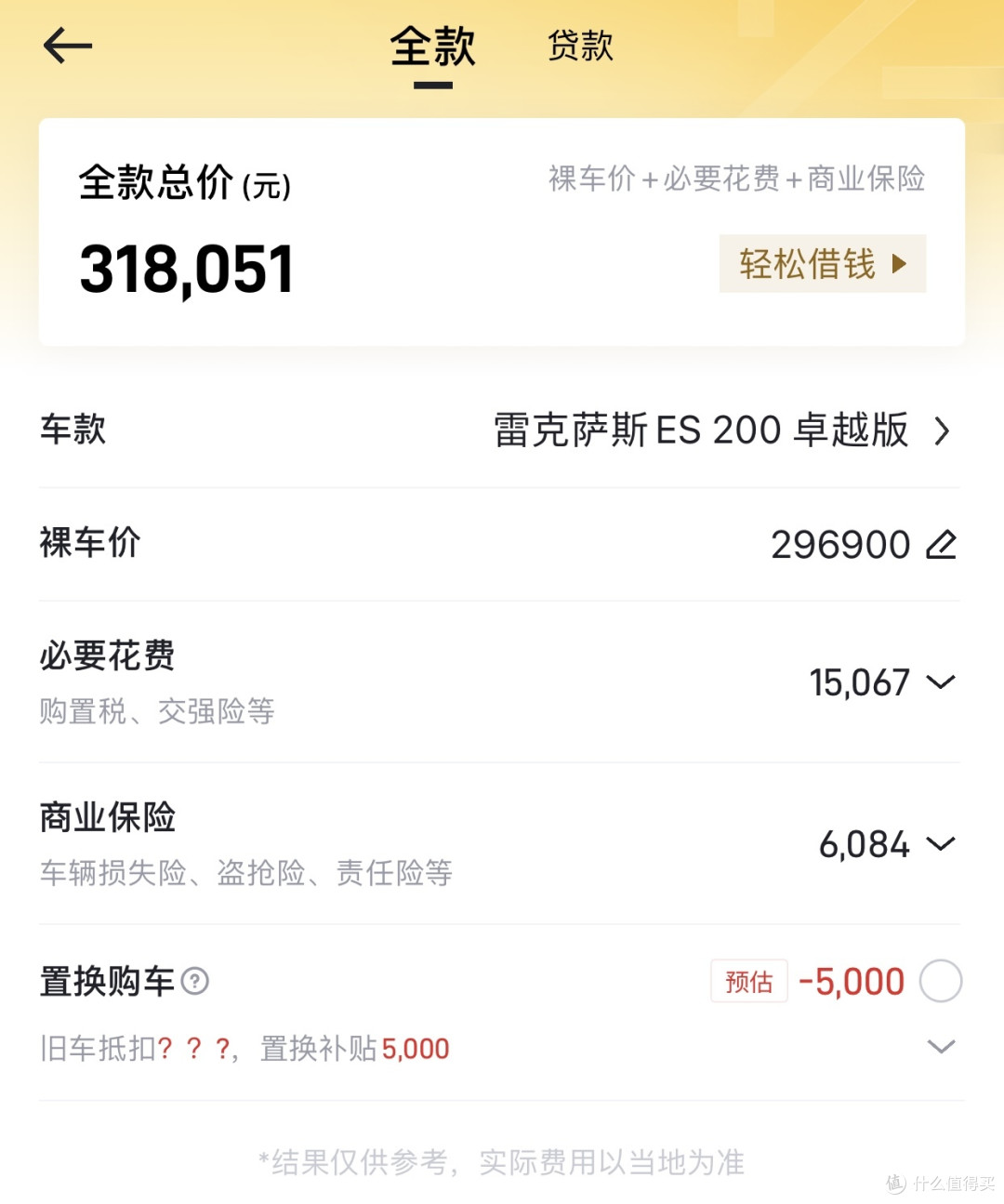Click the 预估 label tag near -5,000
The image size is (1004, 1204).
pos(748,982)
